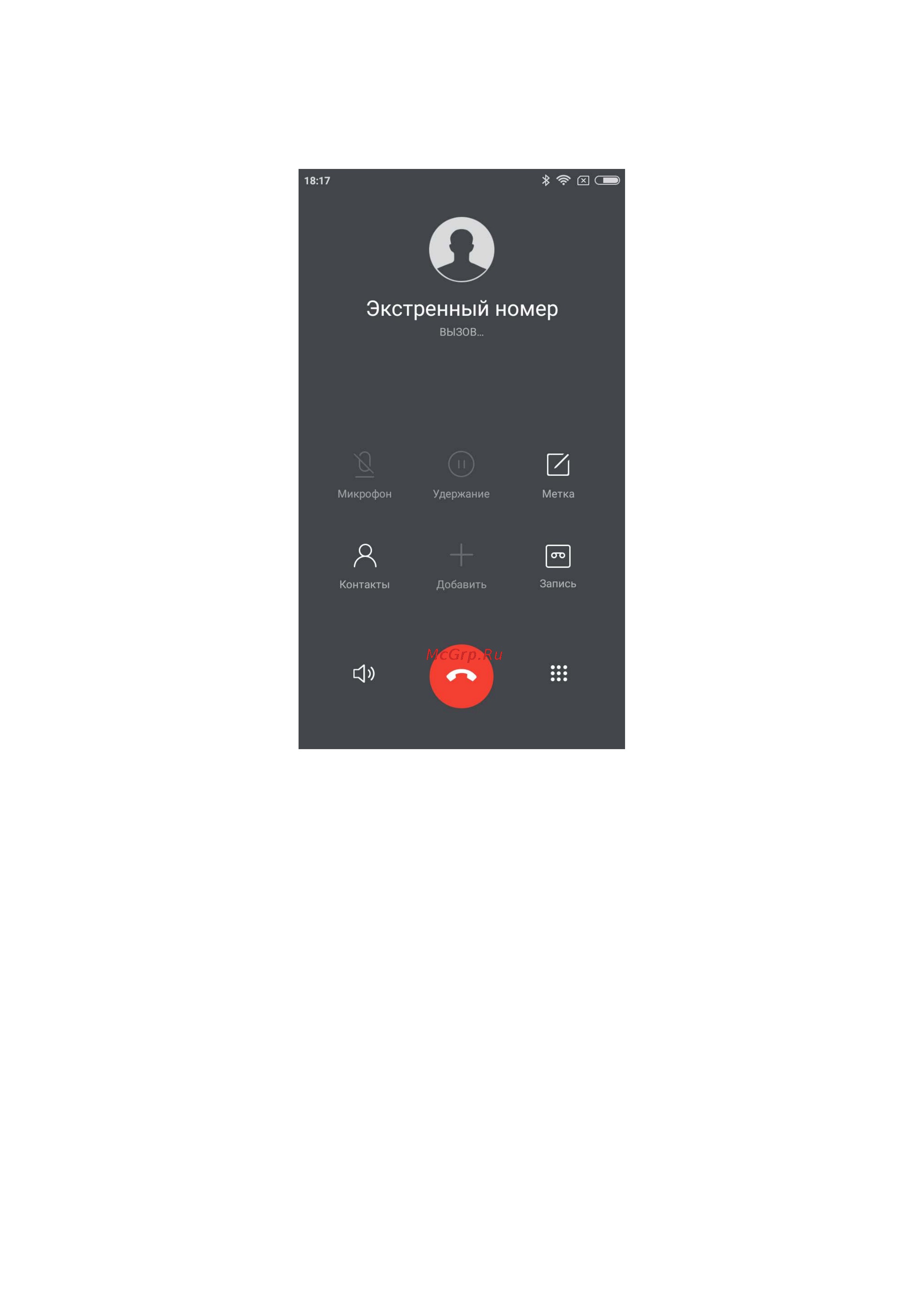This screenshot has width=924, height=1308.
Task: Mute the microphone (Микрофон)
Action: 364,474
